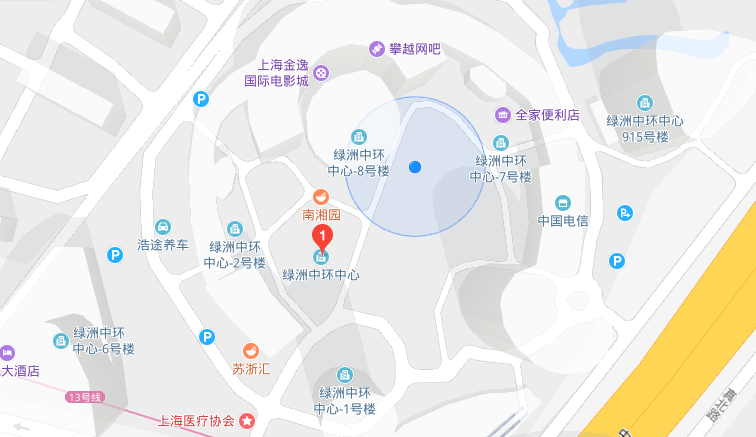The width and height of the screenshot is (756, 437).
Task: Select the 全家便利店 convenience store marker
Action: [x=505, y=115]
